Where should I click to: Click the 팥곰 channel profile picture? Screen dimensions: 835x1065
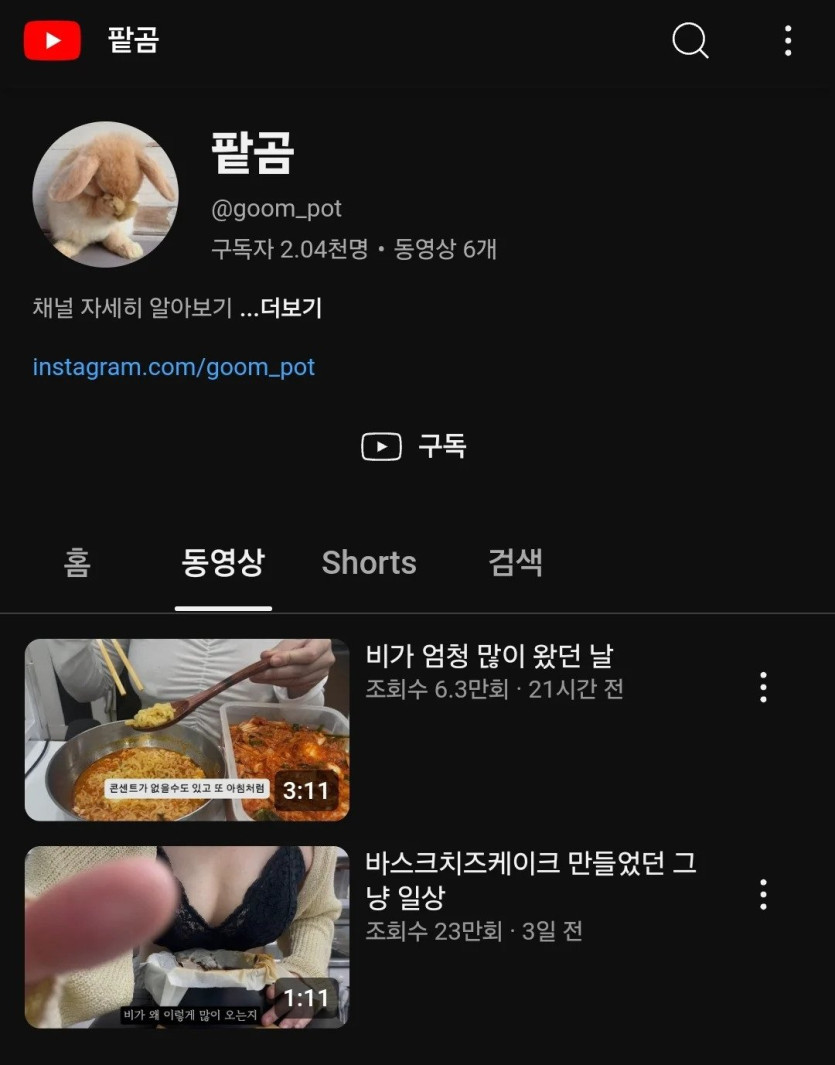coord(106,193)
